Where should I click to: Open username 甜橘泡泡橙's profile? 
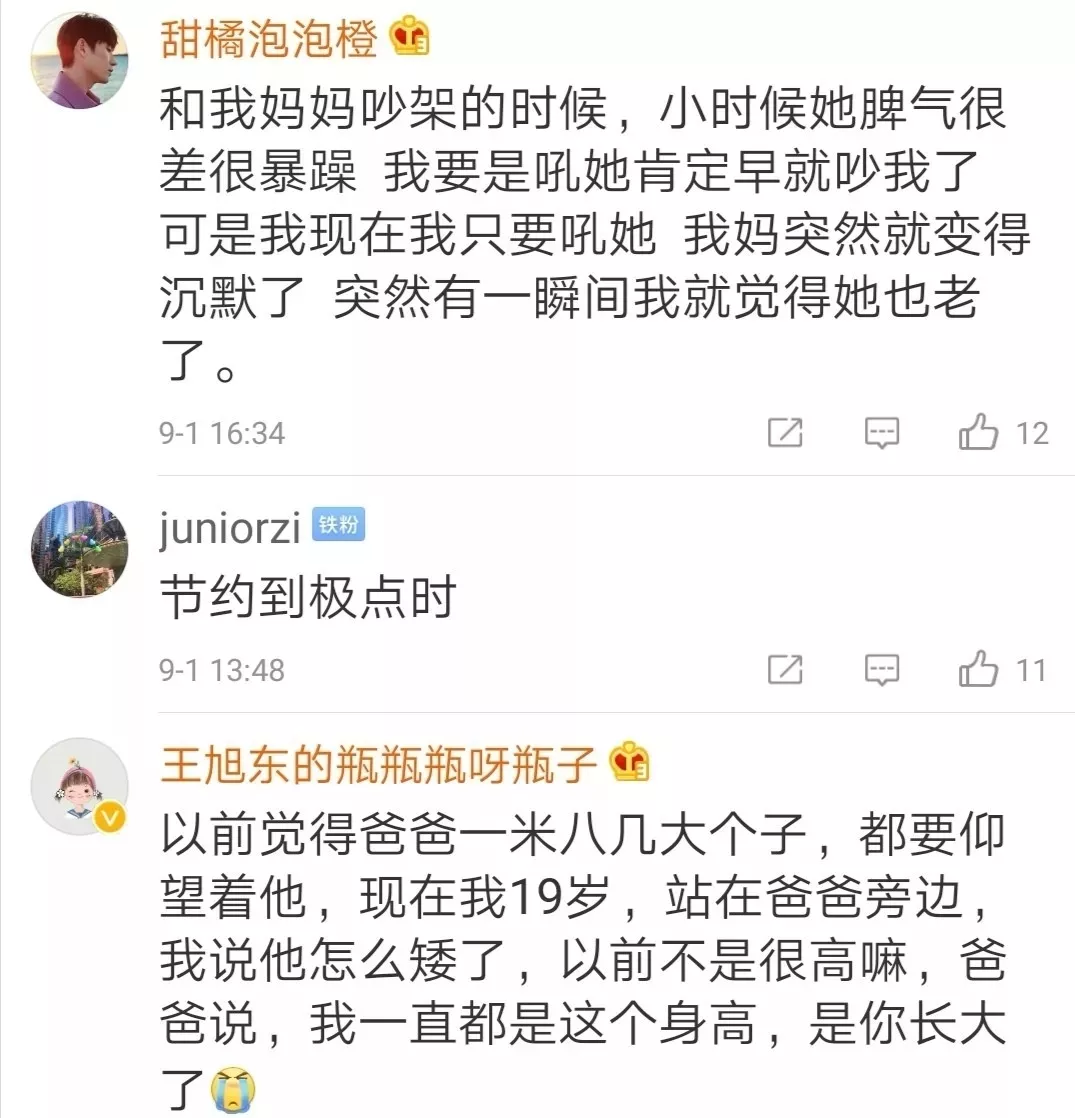point(269,40)
